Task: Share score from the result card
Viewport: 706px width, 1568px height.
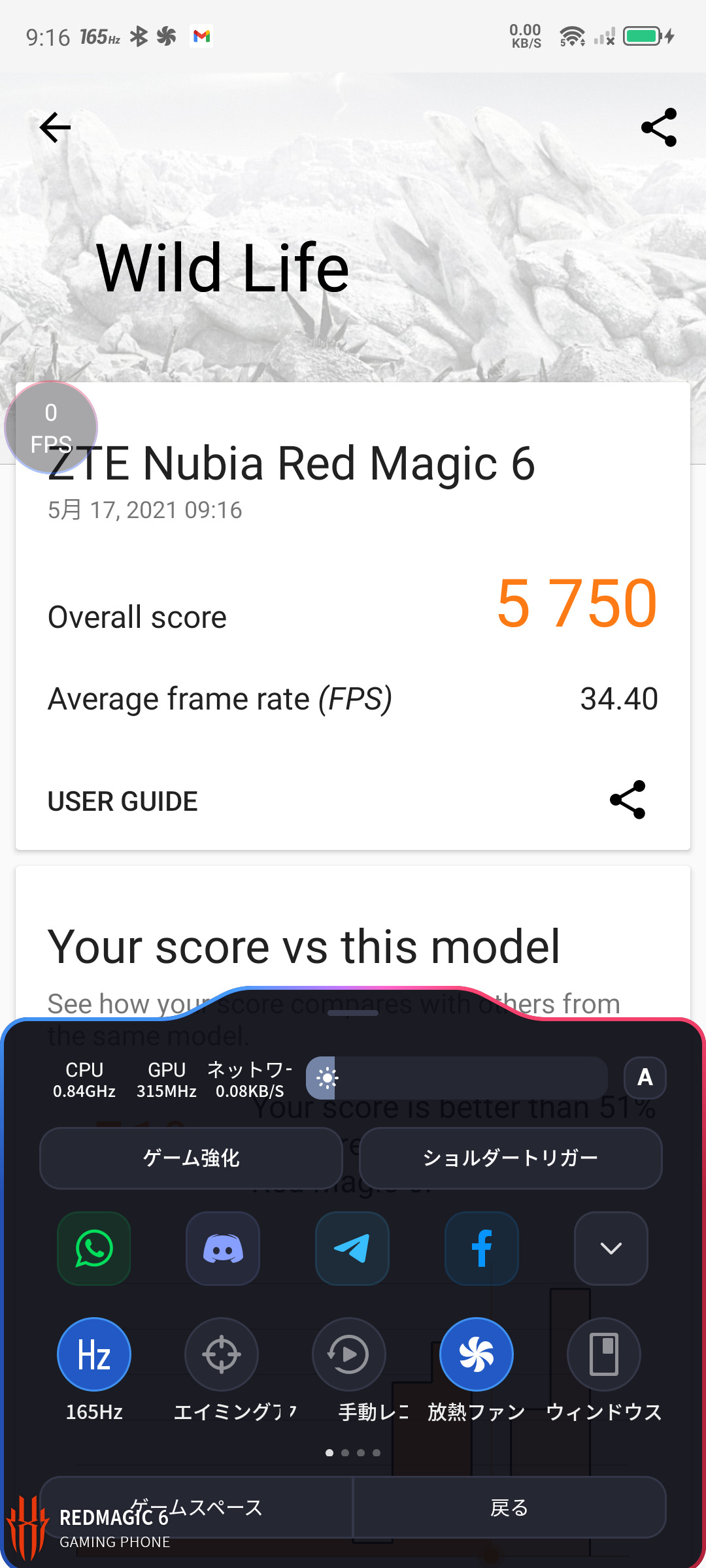Action: (628, 800)
